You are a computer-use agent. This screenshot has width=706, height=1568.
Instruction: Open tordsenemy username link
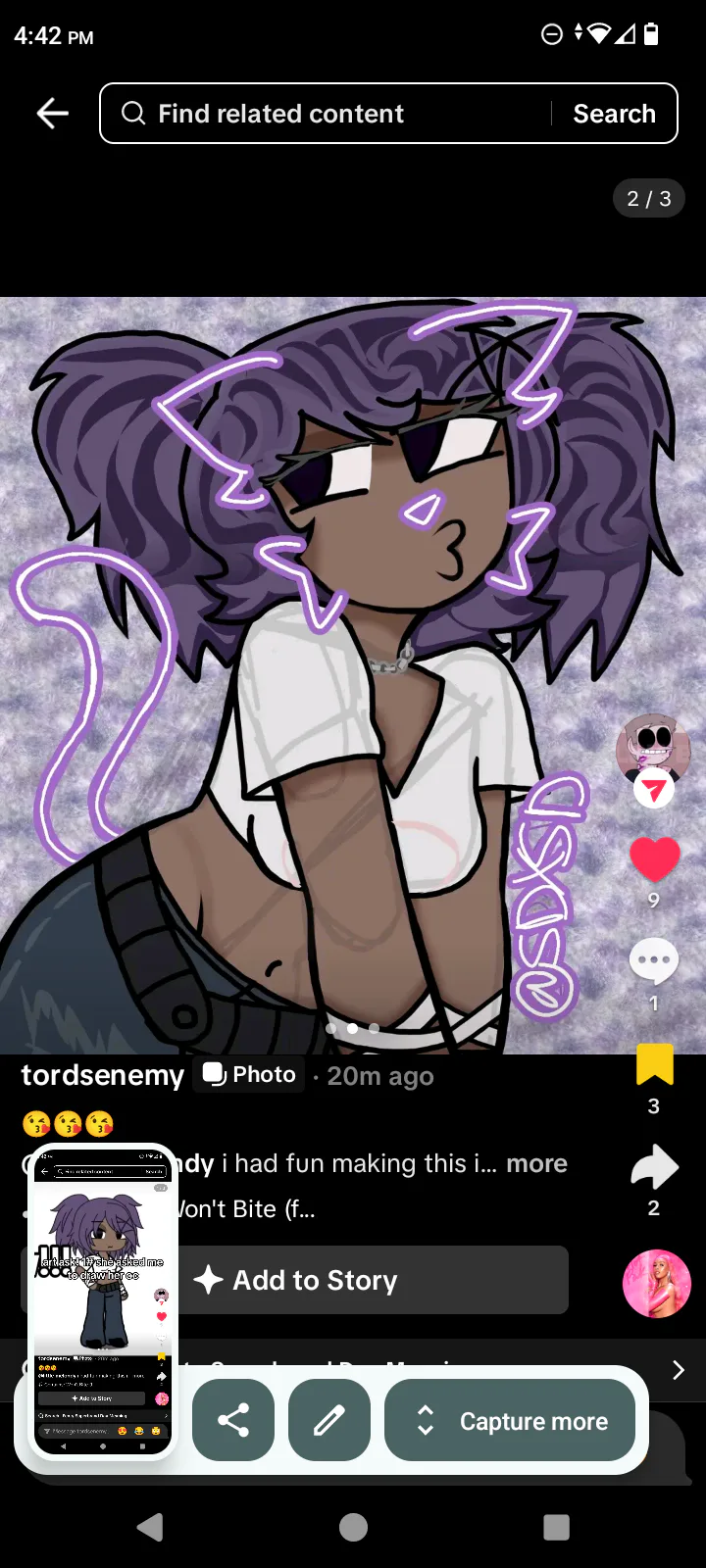(103, 1075)
